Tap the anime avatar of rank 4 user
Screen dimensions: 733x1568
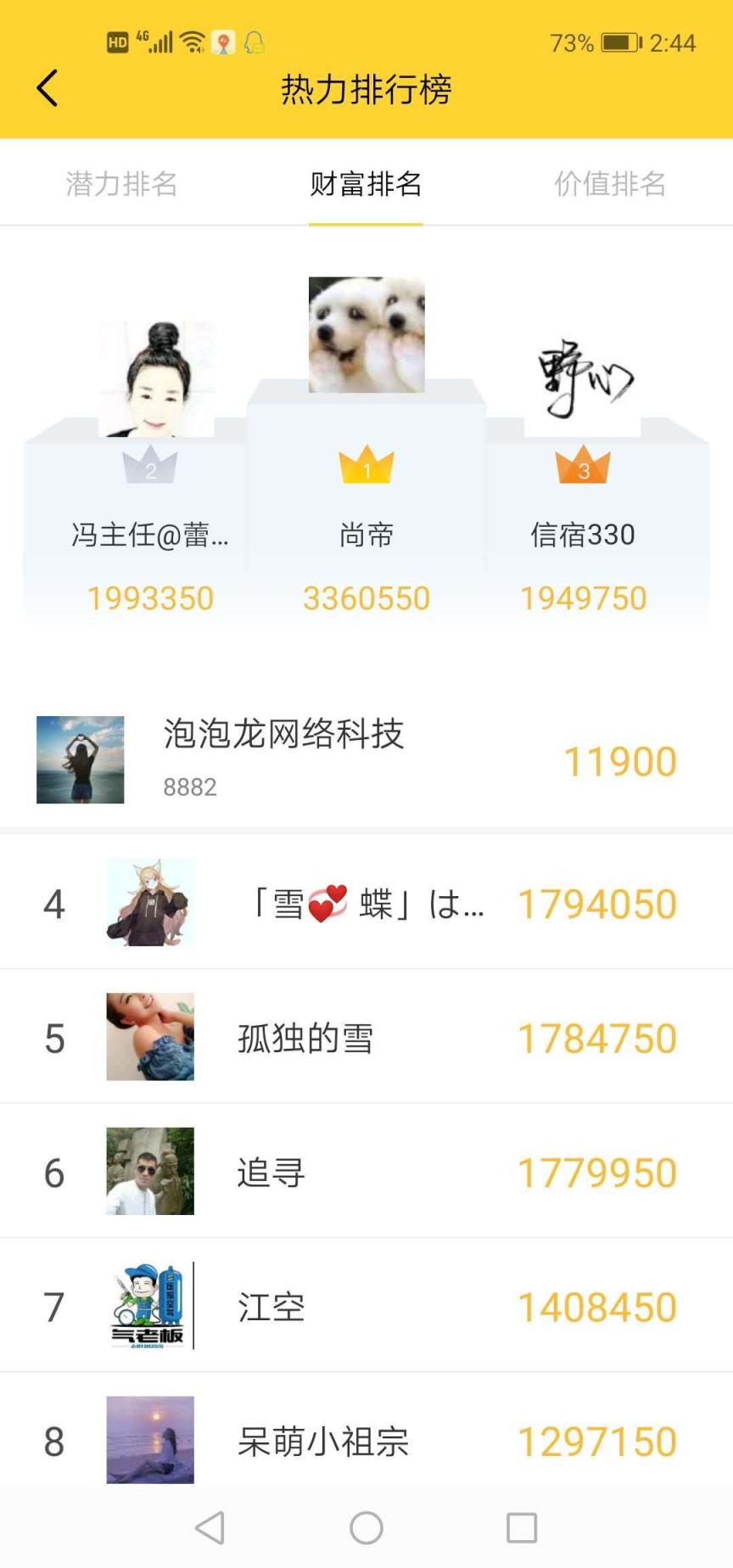point(149,902)
